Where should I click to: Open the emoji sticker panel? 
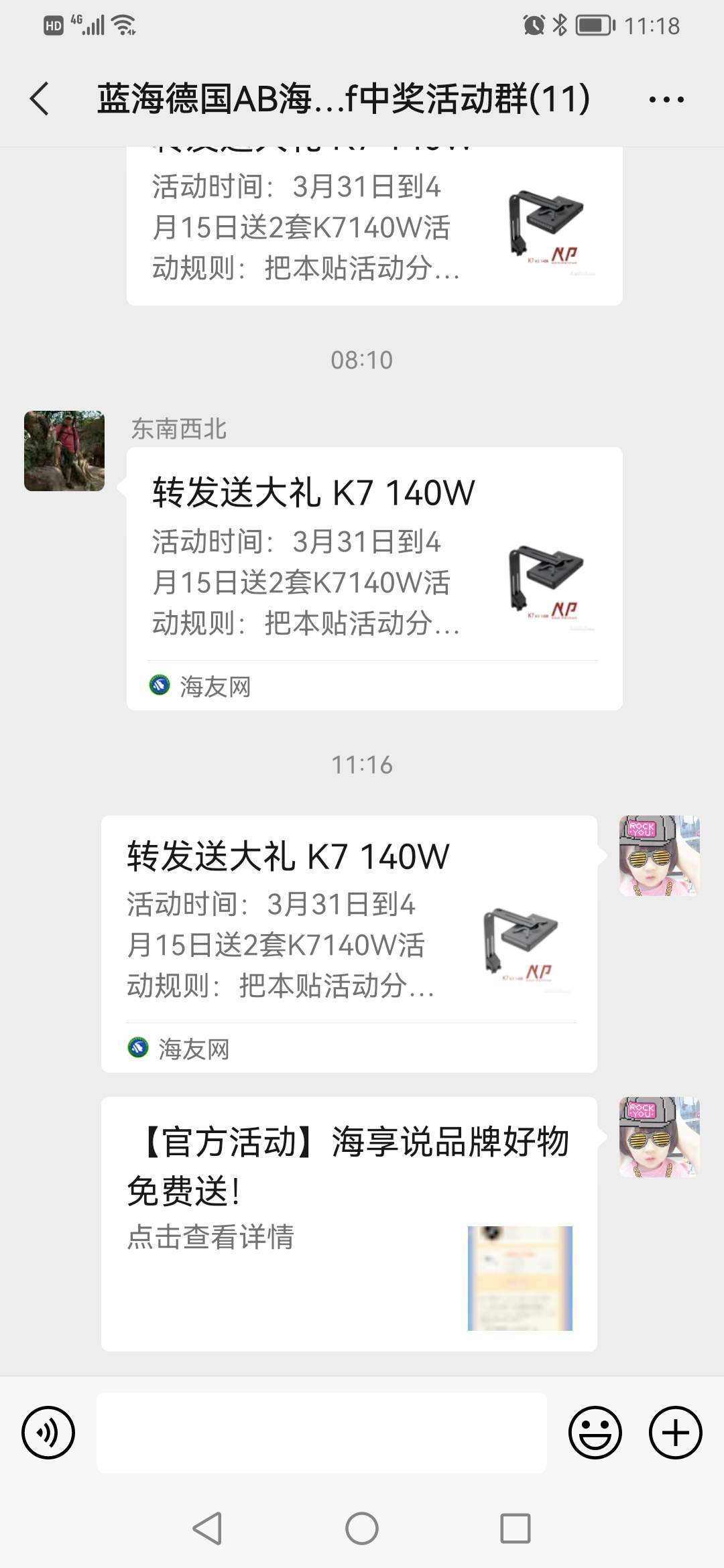click(x=595, y=1433)
